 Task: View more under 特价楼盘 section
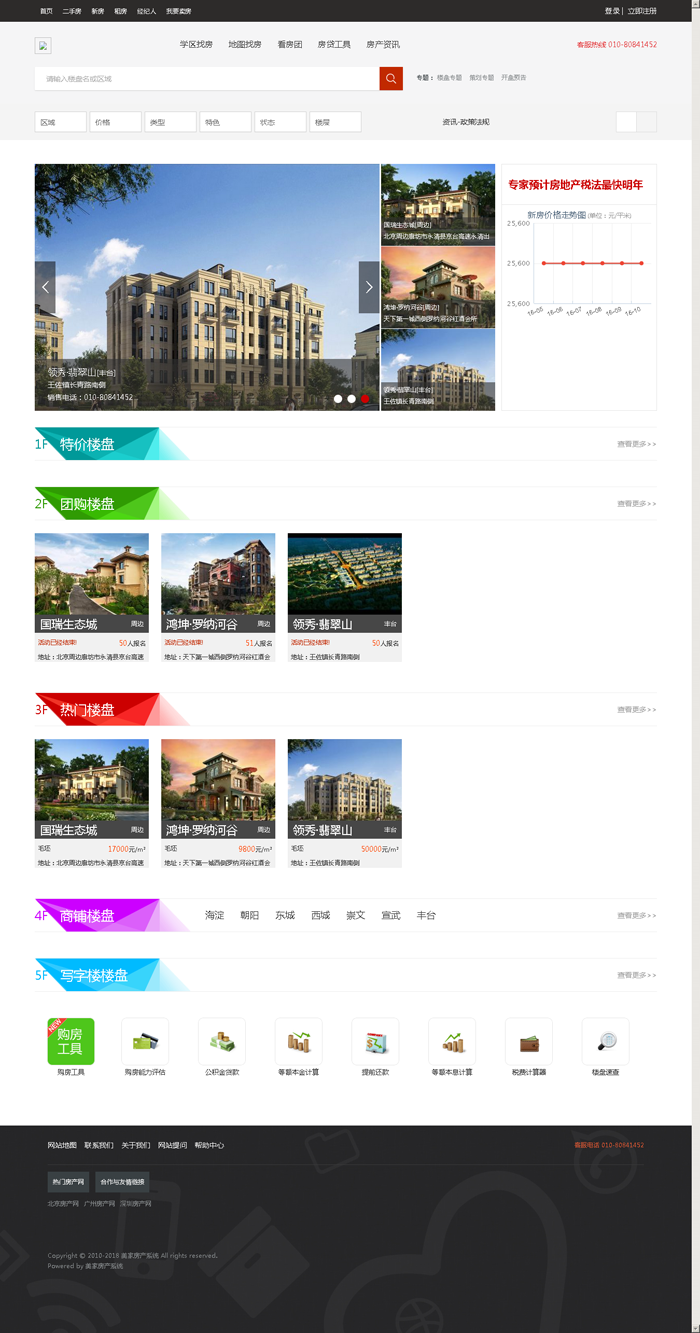[x=636, y=444]
